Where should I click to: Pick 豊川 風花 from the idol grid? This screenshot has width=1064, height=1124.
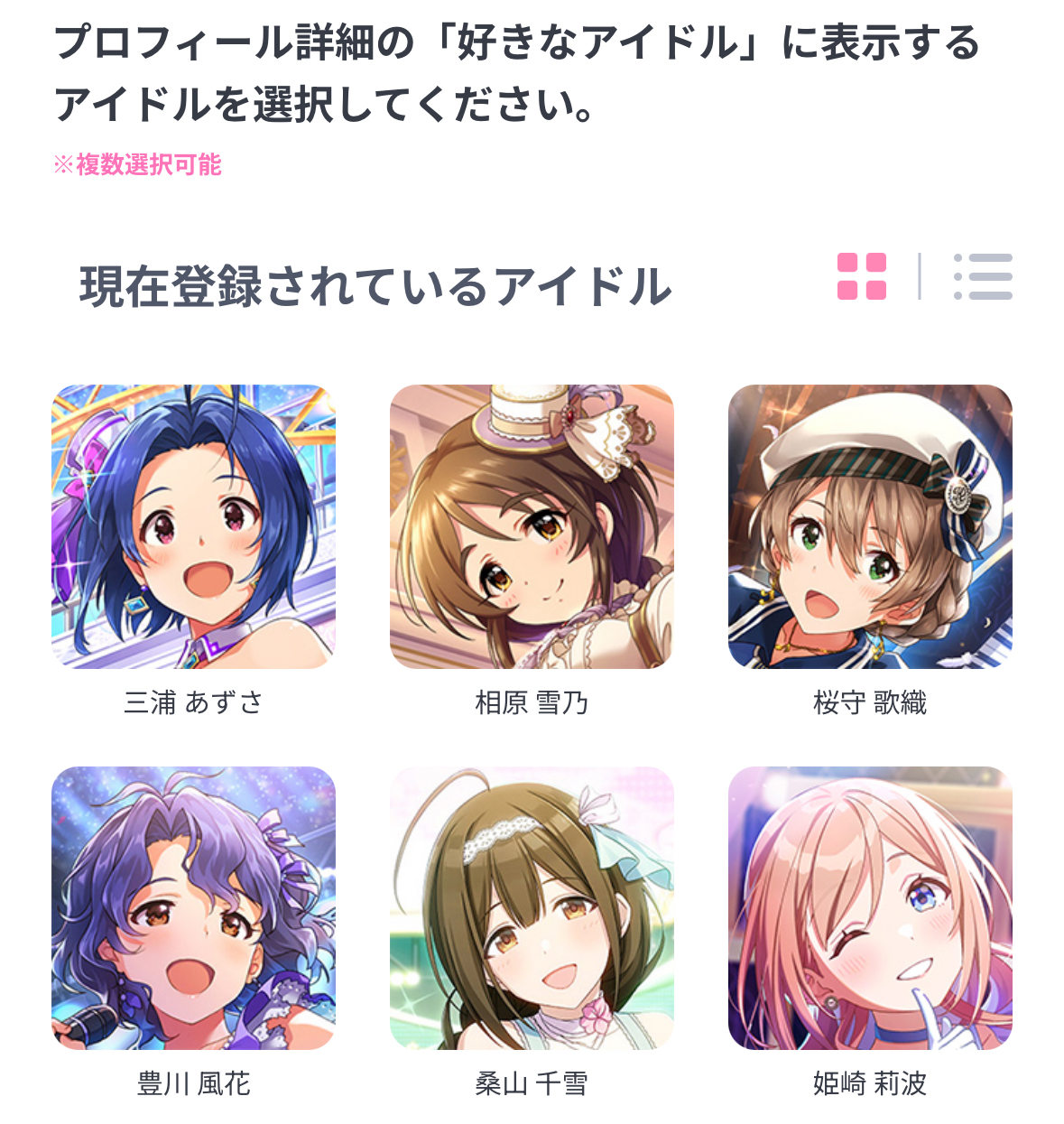pyautogui.click(x=193, y=908)
